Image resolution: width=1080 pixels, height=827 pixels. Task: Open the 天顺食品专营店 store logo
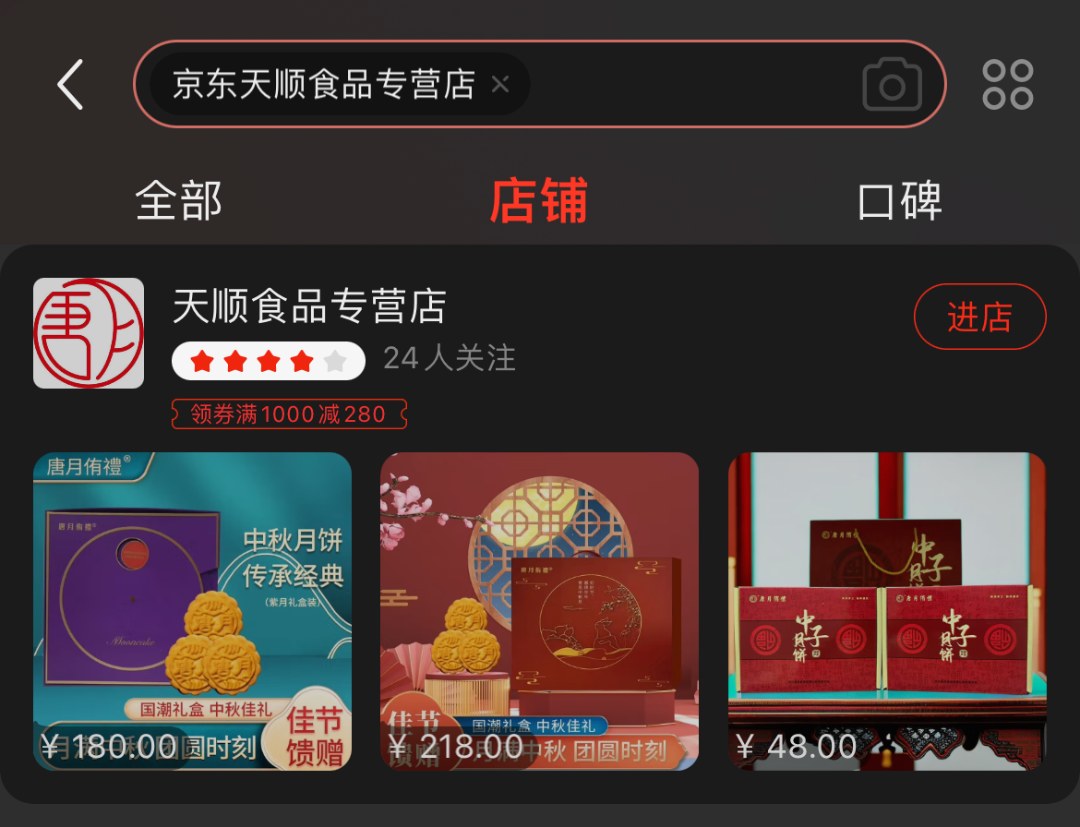(x=88, y=333)
